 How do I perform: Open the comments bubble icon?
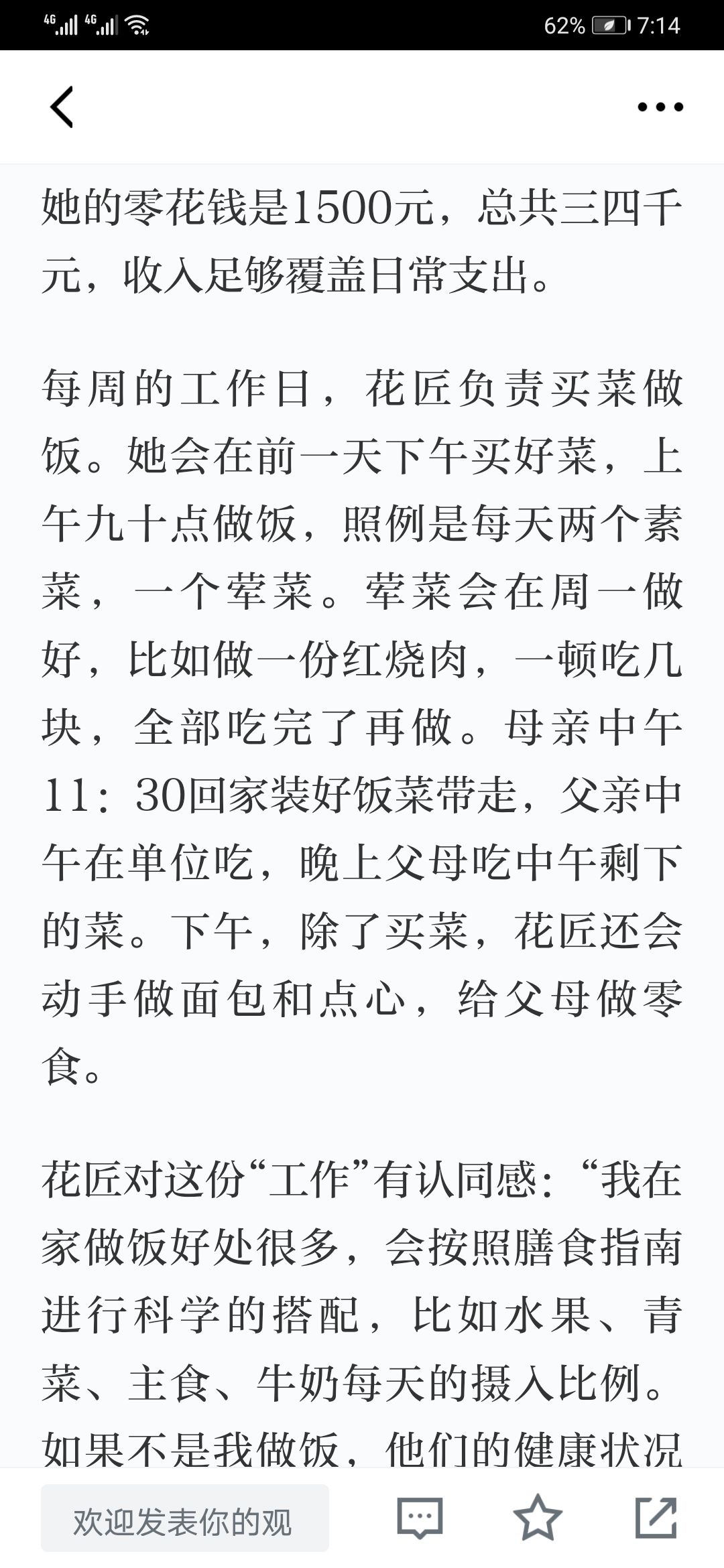[420, 1518]
